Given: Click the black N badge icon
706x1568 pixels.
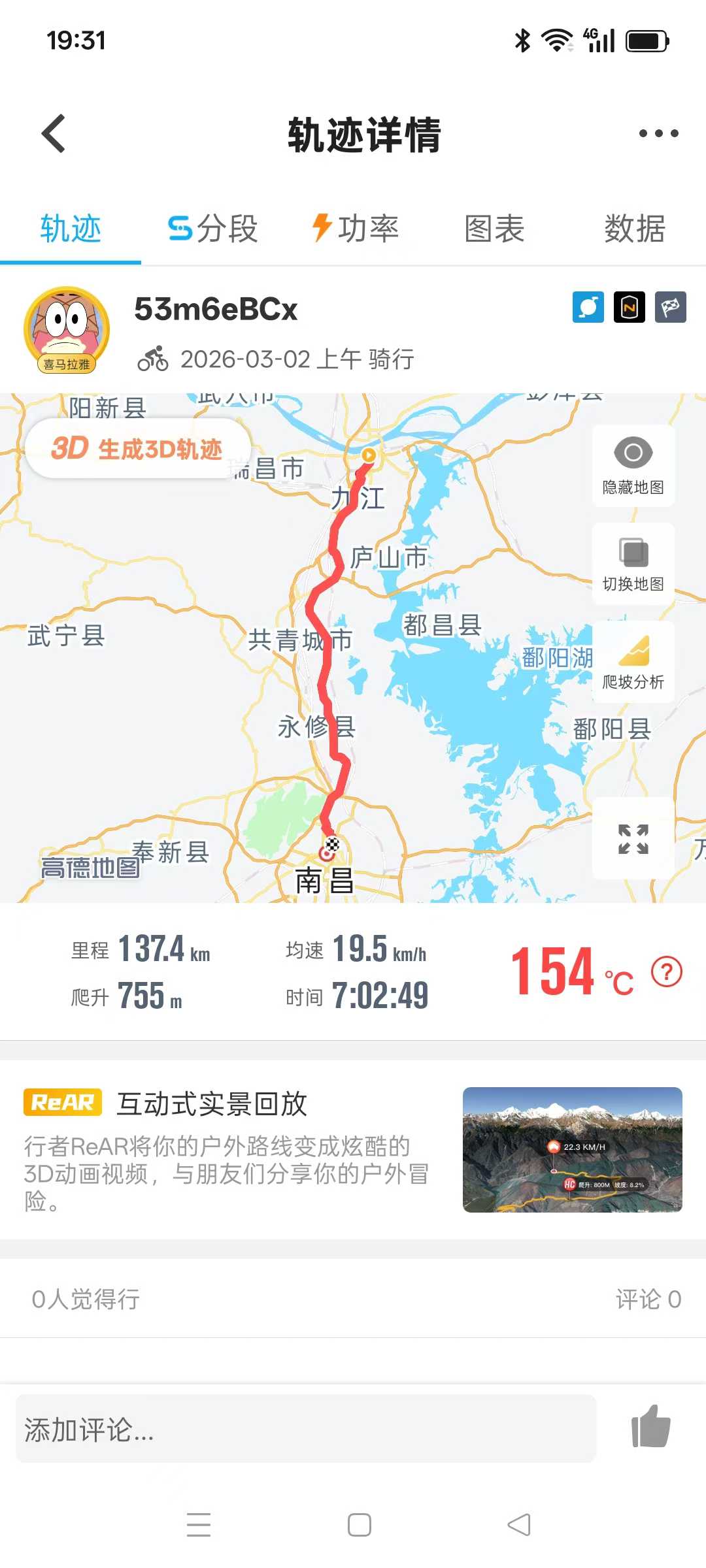Looking at the screenshot, I should pyautogui.click(x=629, y=307).
